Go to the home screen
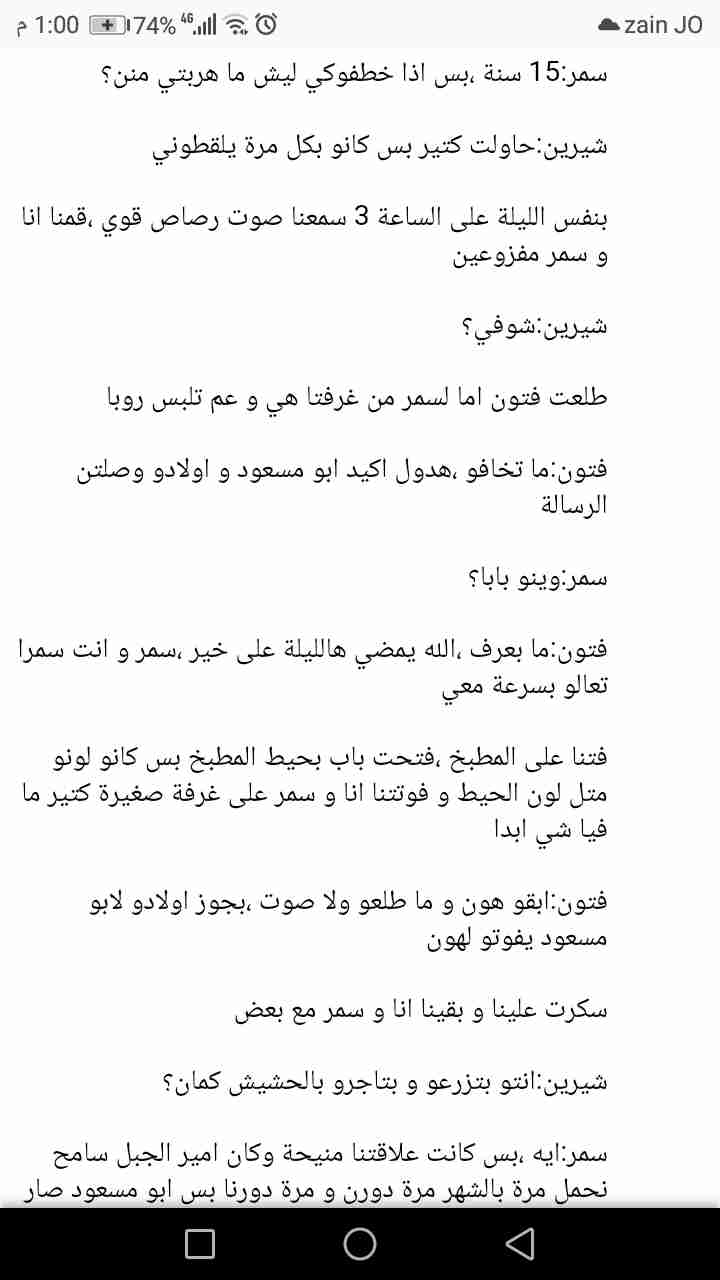The image size is (720, 1280). [x=360, y=1243]
